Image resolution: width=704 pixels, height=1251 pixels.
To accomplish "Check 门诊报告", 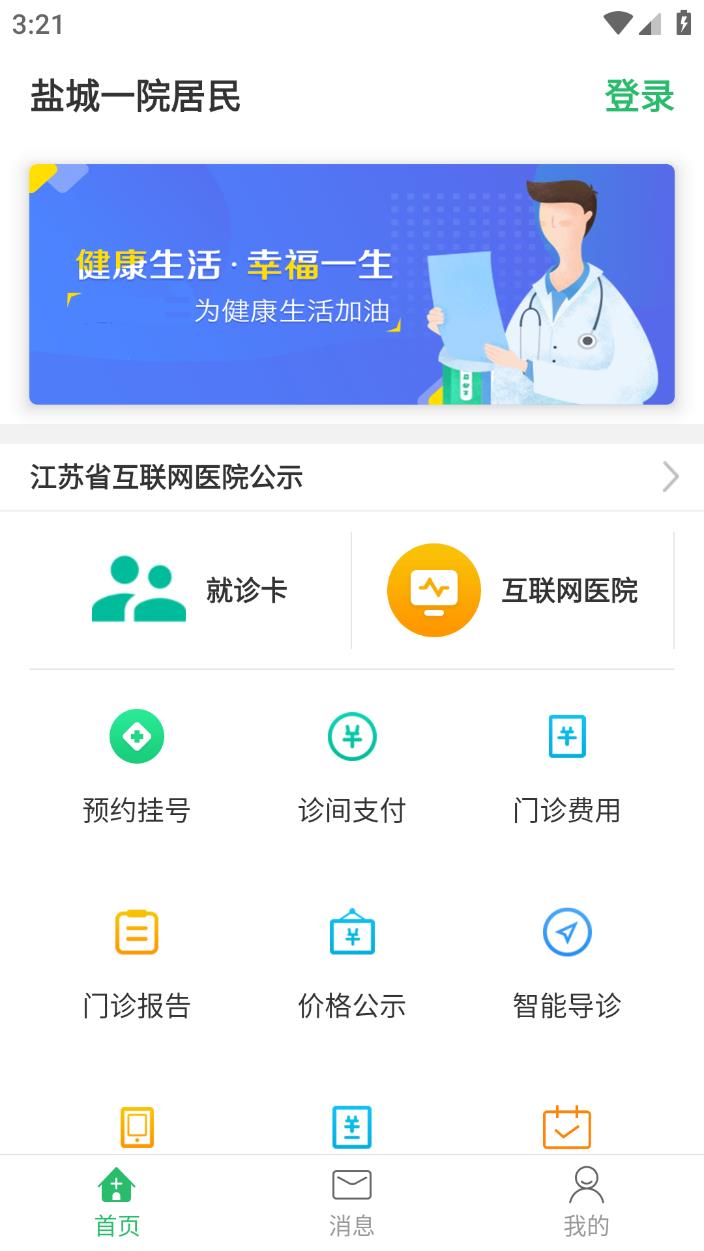I will [136, 962].
